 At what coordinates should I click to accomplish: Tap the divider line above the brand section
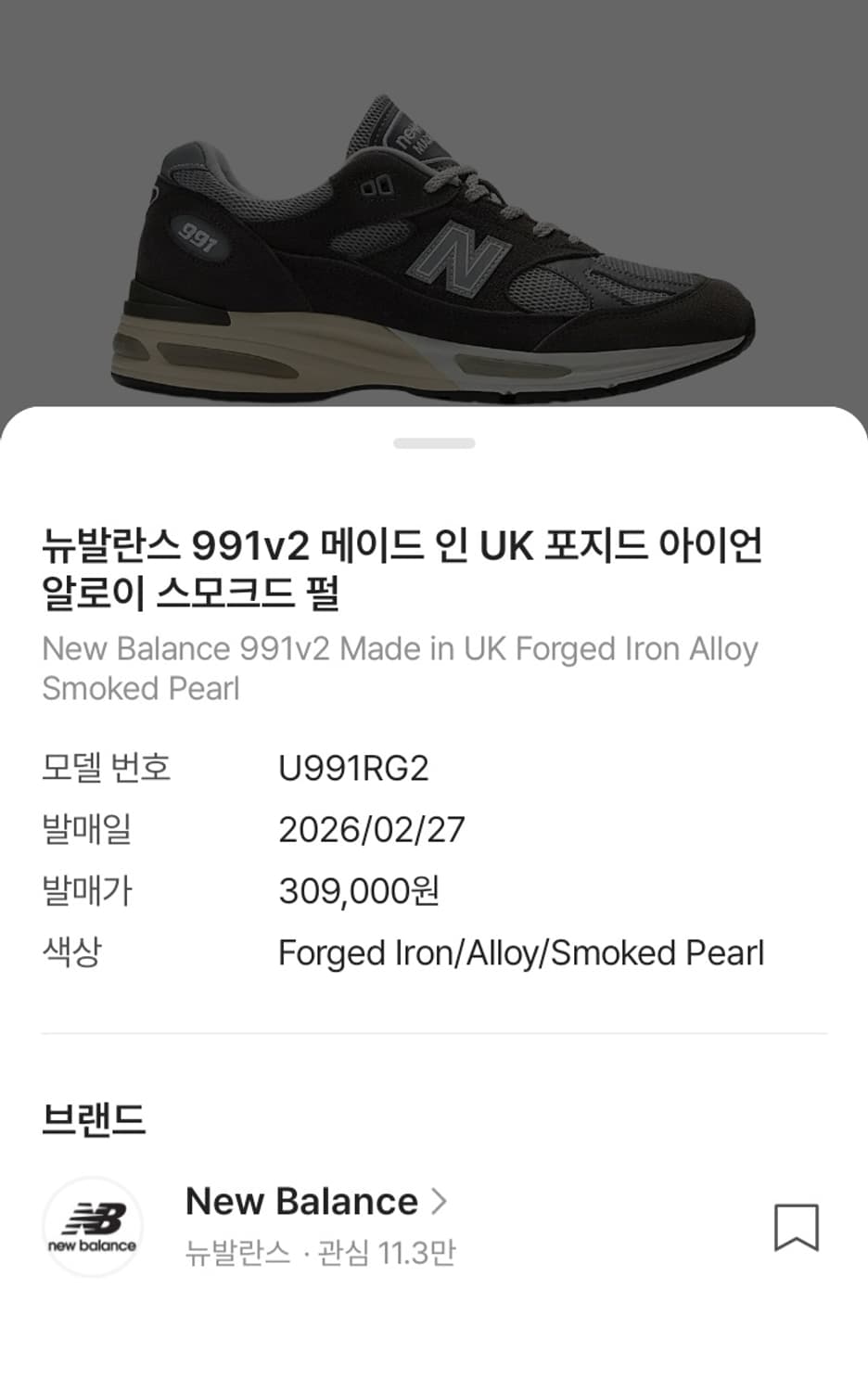pos(433,1033)
